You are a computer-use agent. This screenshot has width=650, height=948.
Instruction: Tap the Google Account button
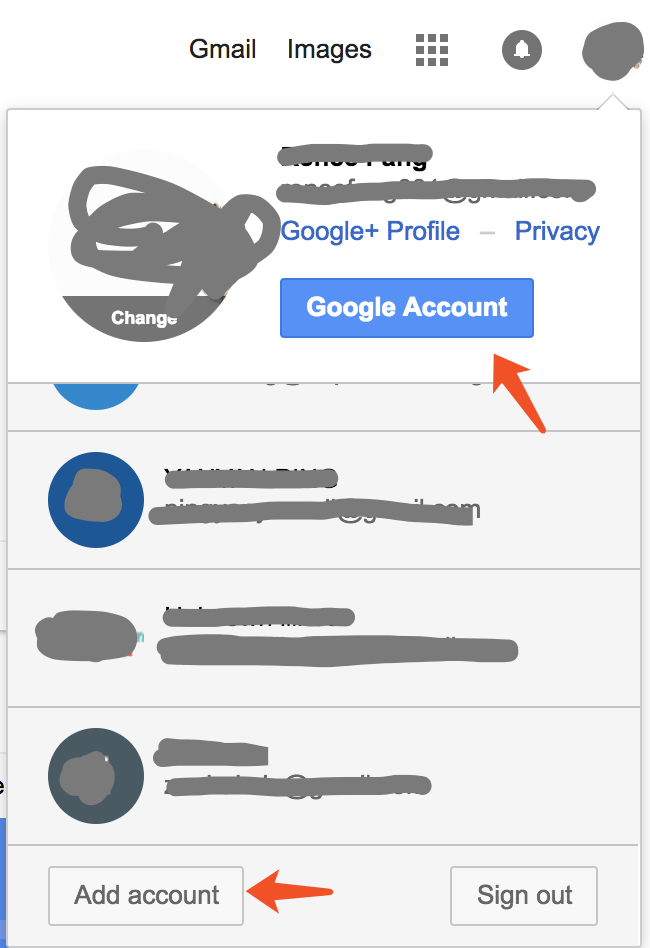pyautogui.click(x=407, y=308)
